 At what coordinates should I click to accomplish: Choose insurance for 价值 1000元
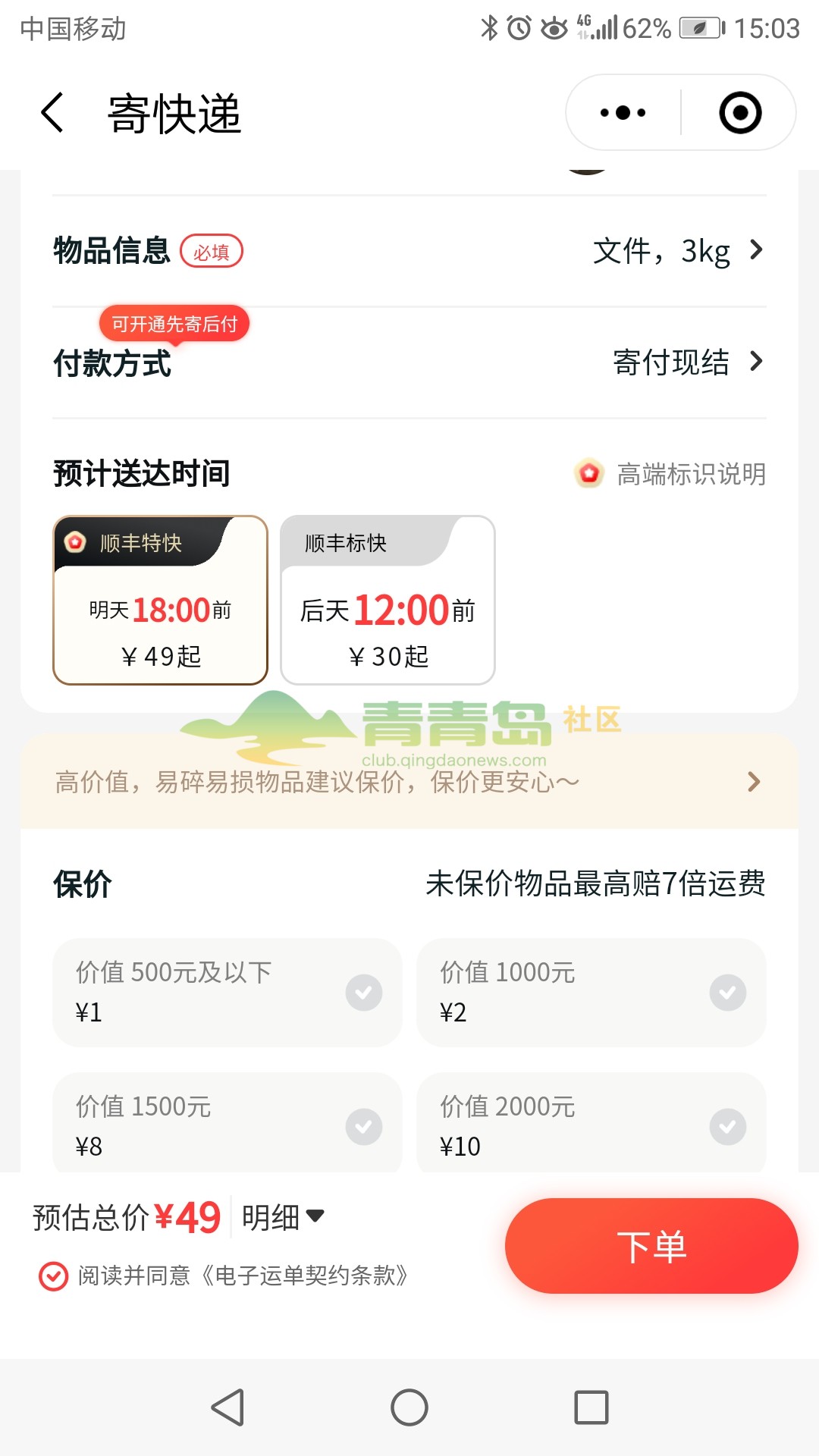pyautogui.click(x=591, y=992)
